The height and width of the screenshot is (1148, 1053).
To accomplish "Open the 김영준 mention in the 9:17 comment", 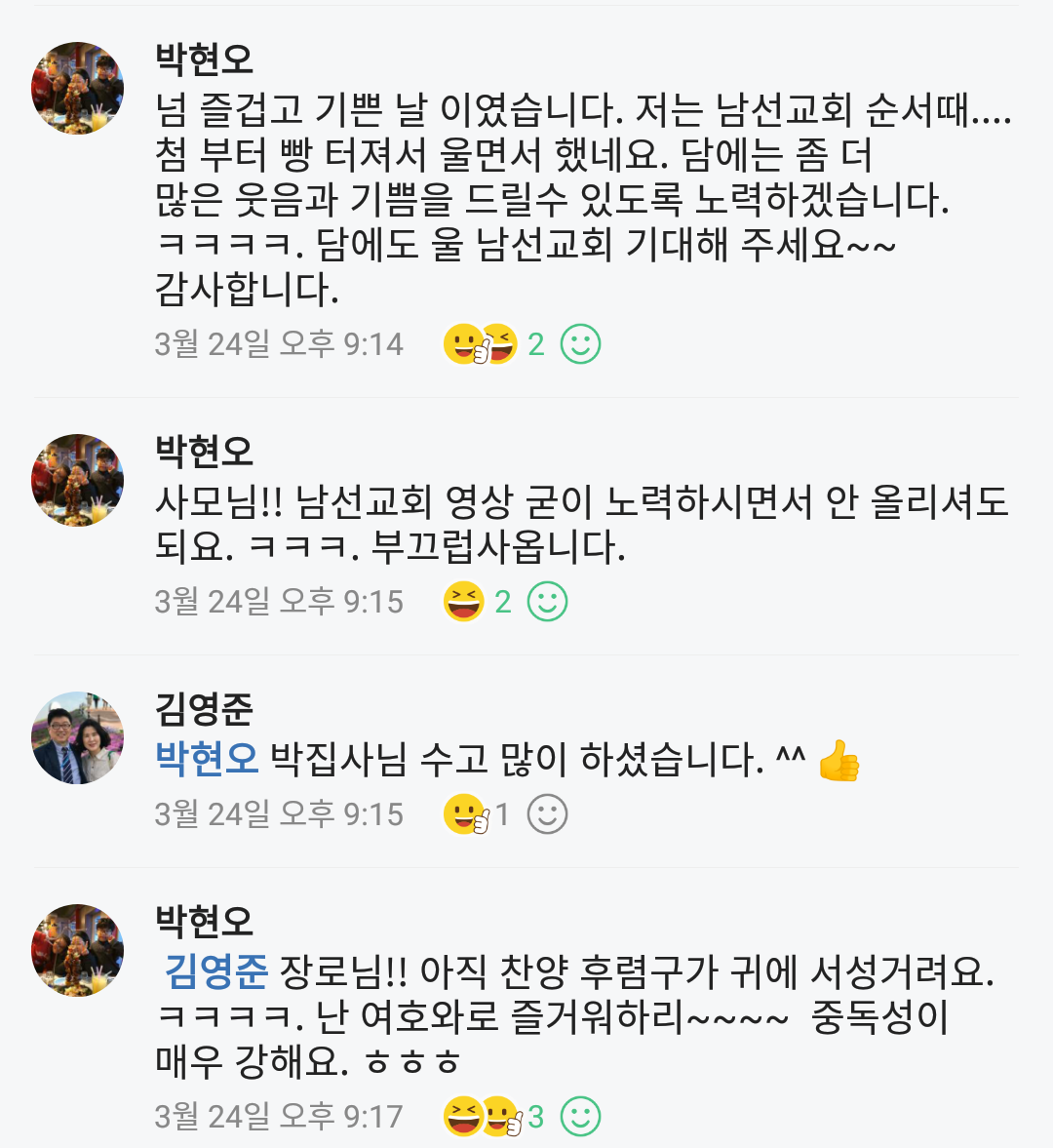I will (x=216, y=970).
